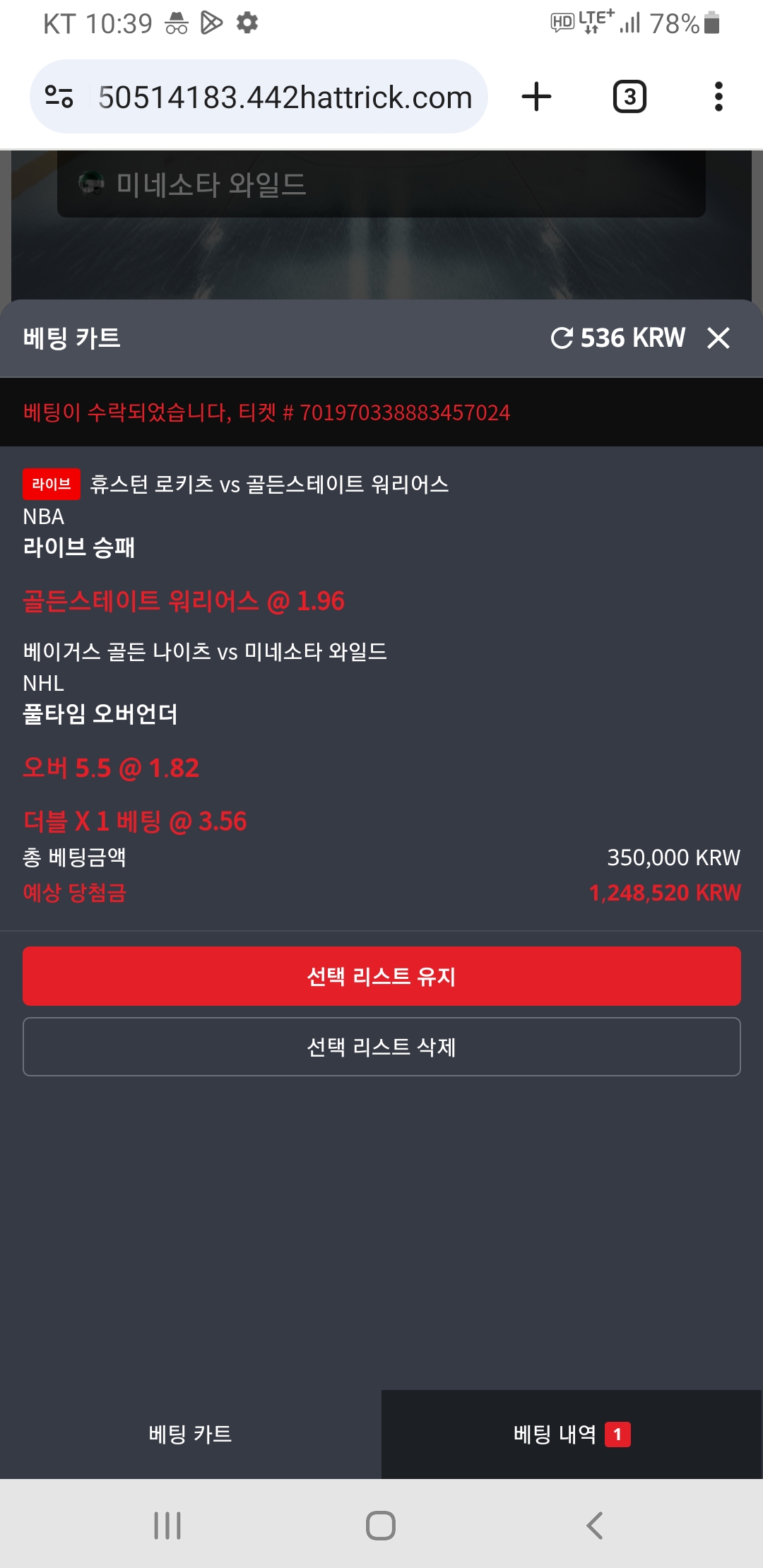Tap the 선택 리스트 삭제 button
This screenshot has height=1568, width=763.
click(381, 1047)
